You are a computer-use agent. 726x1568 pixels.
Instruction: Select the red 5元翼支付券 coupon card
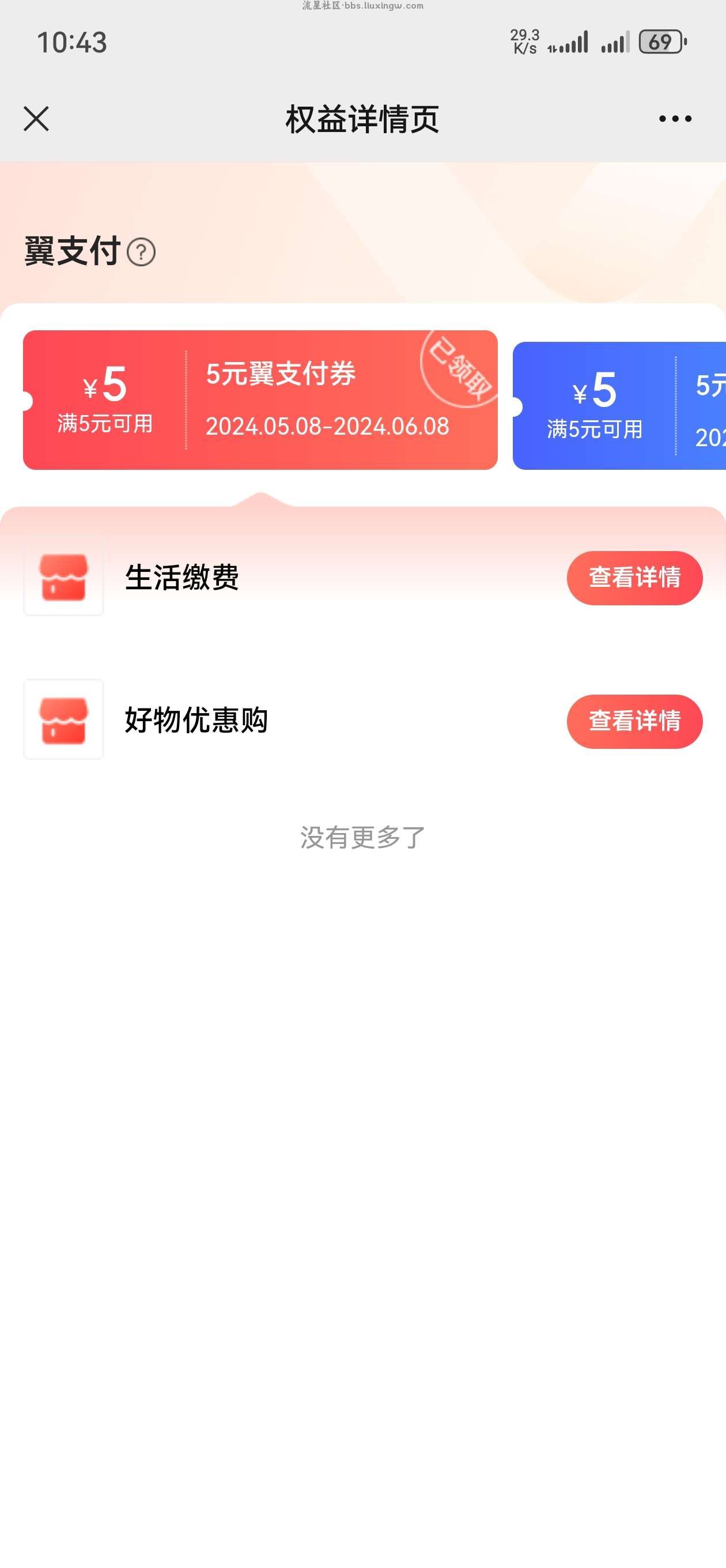point(260,400)
